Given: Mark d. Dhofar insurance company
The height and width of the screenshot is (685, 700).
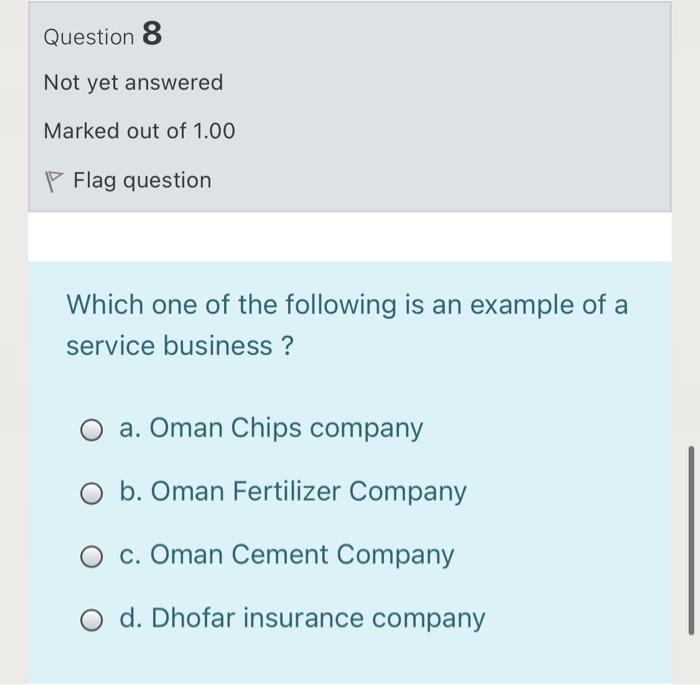Looking at the screenshot, I should [x=92, y=619].
